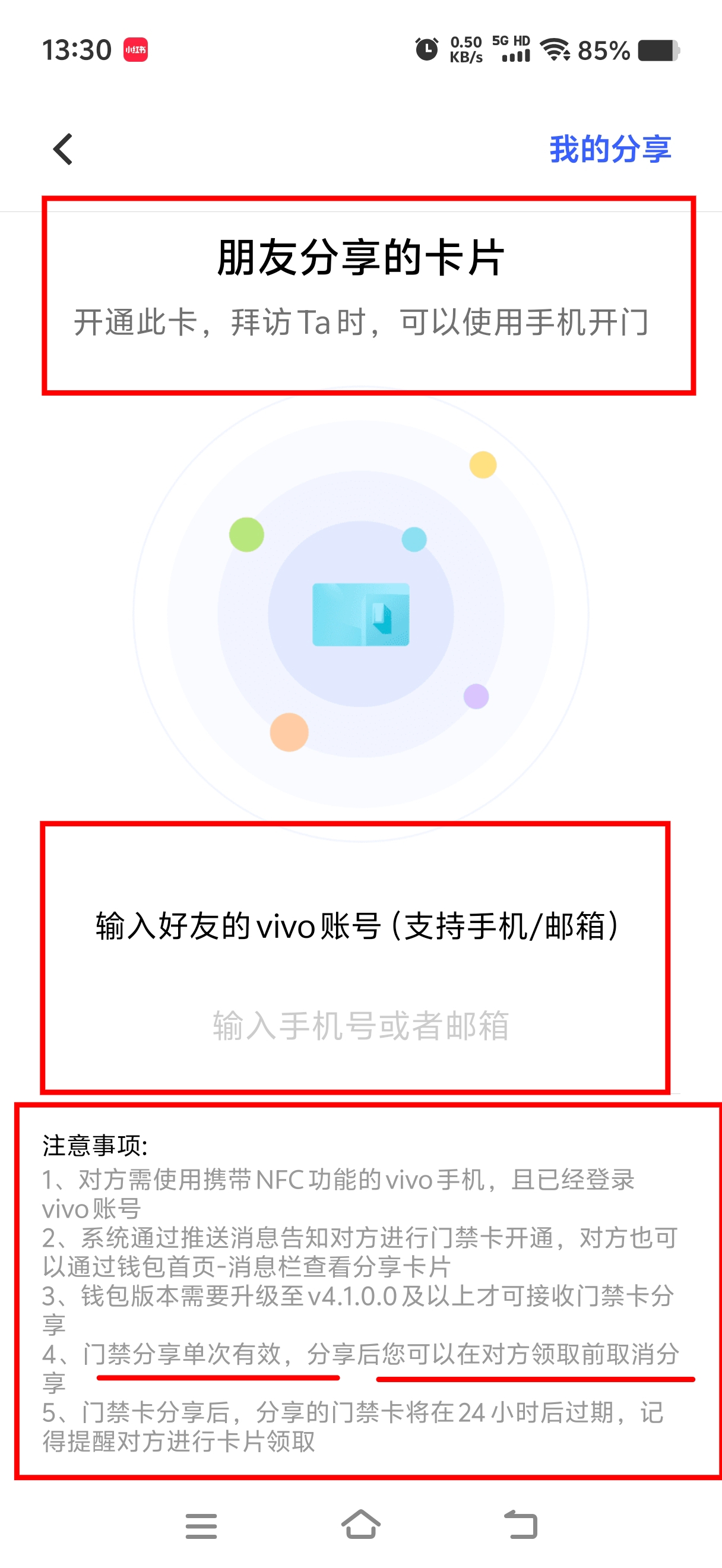Open recent apps from the navigation bar
Viewport: 722px width, 1568px height.
point(201,1525)
